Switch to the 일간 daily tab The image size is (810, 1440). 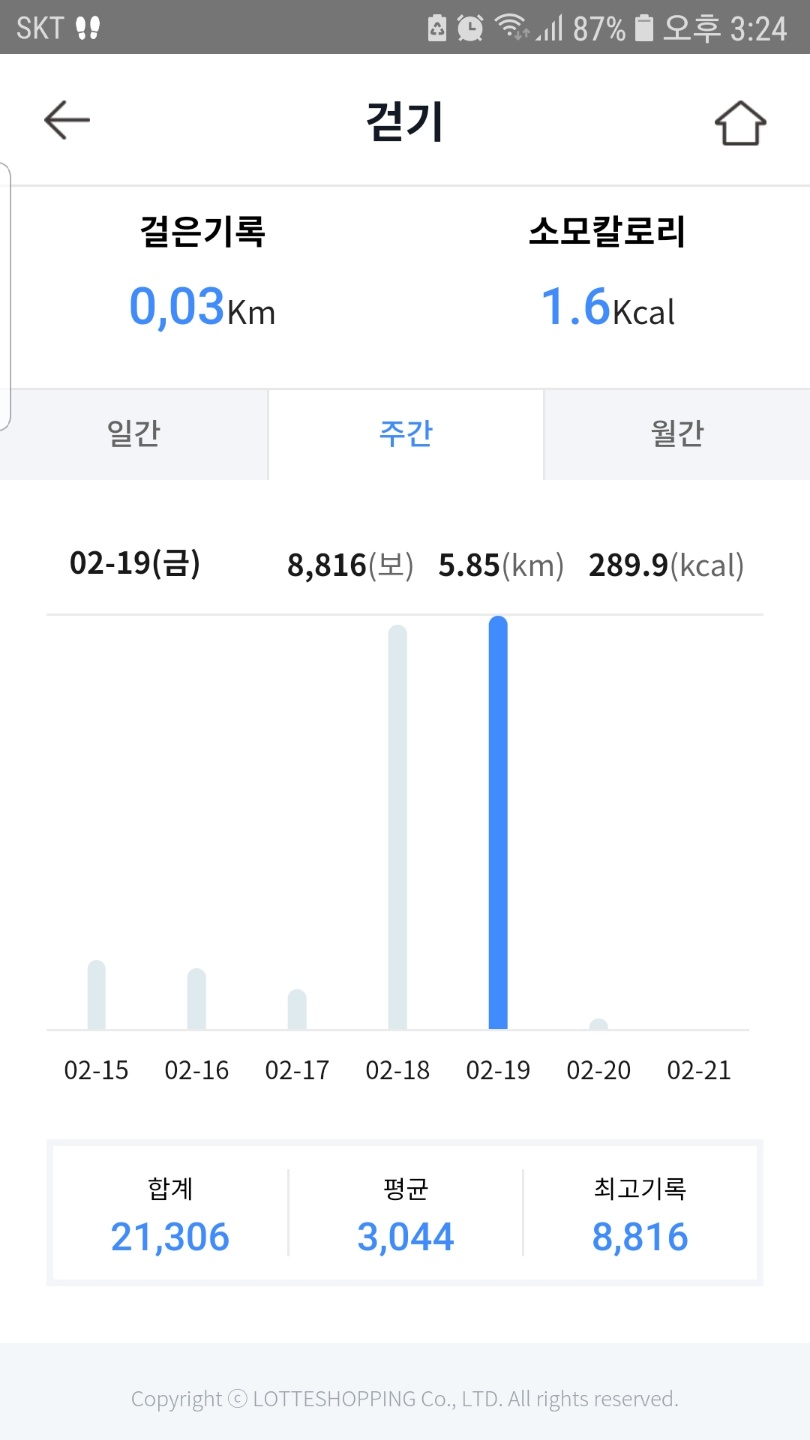(134, 434)
